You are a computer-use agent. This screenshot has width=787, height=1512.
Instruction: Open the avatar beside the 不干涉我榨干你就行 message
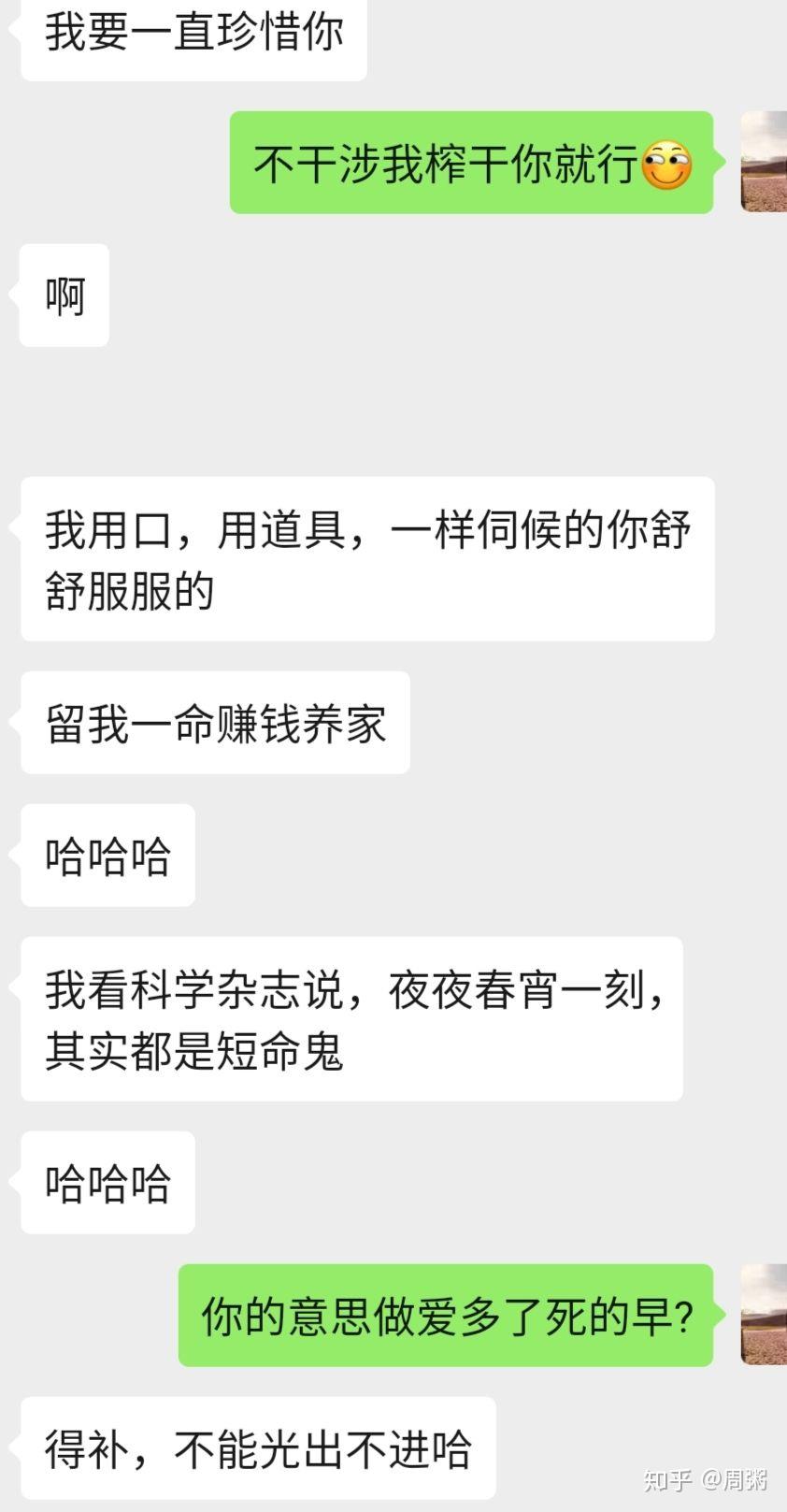point(764,162)
